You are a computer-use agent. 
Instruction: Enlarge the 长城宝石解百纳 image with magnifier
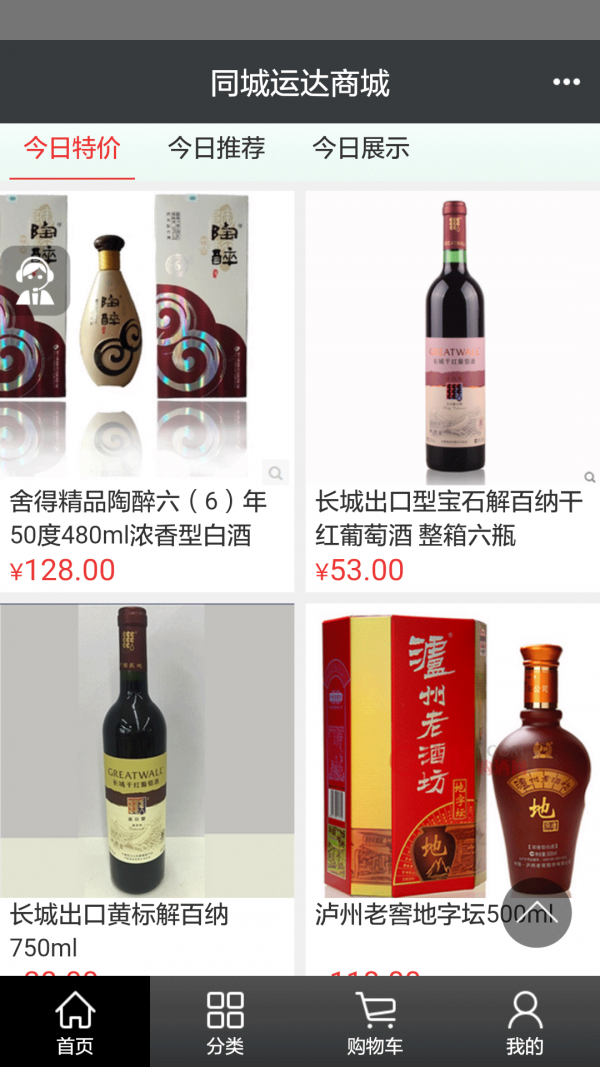click(x=590, y=478)
